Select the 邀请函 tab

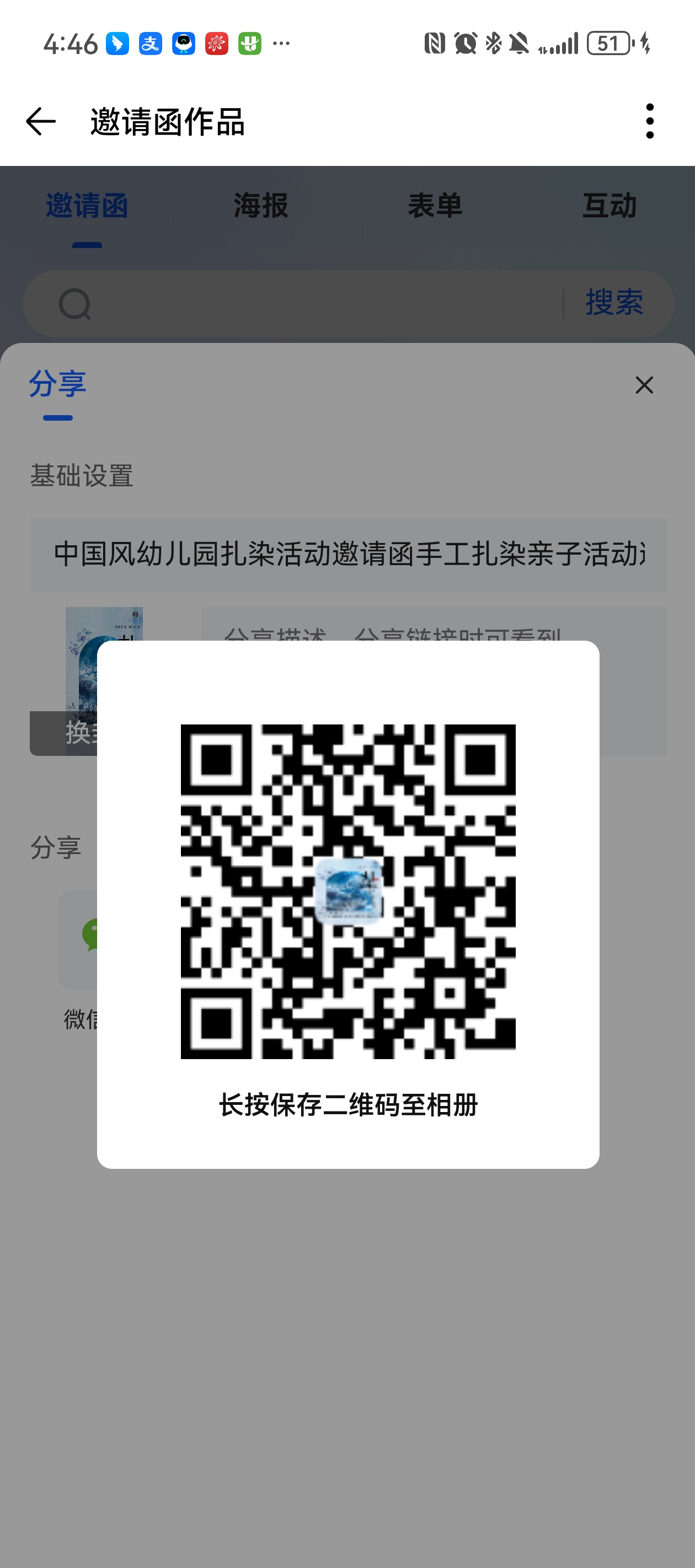point(87,206)
